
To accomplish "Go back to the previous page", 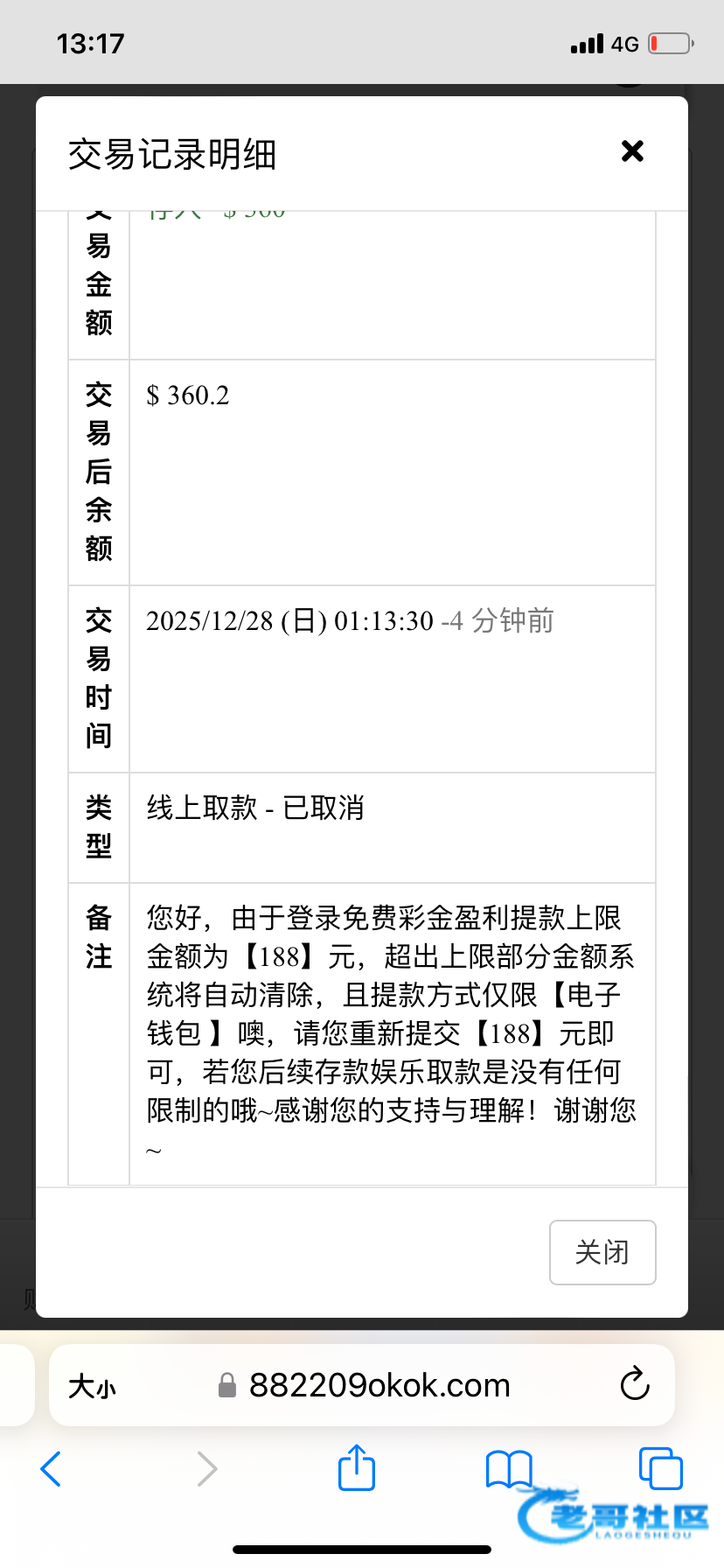I will [x=52, y=1468].
